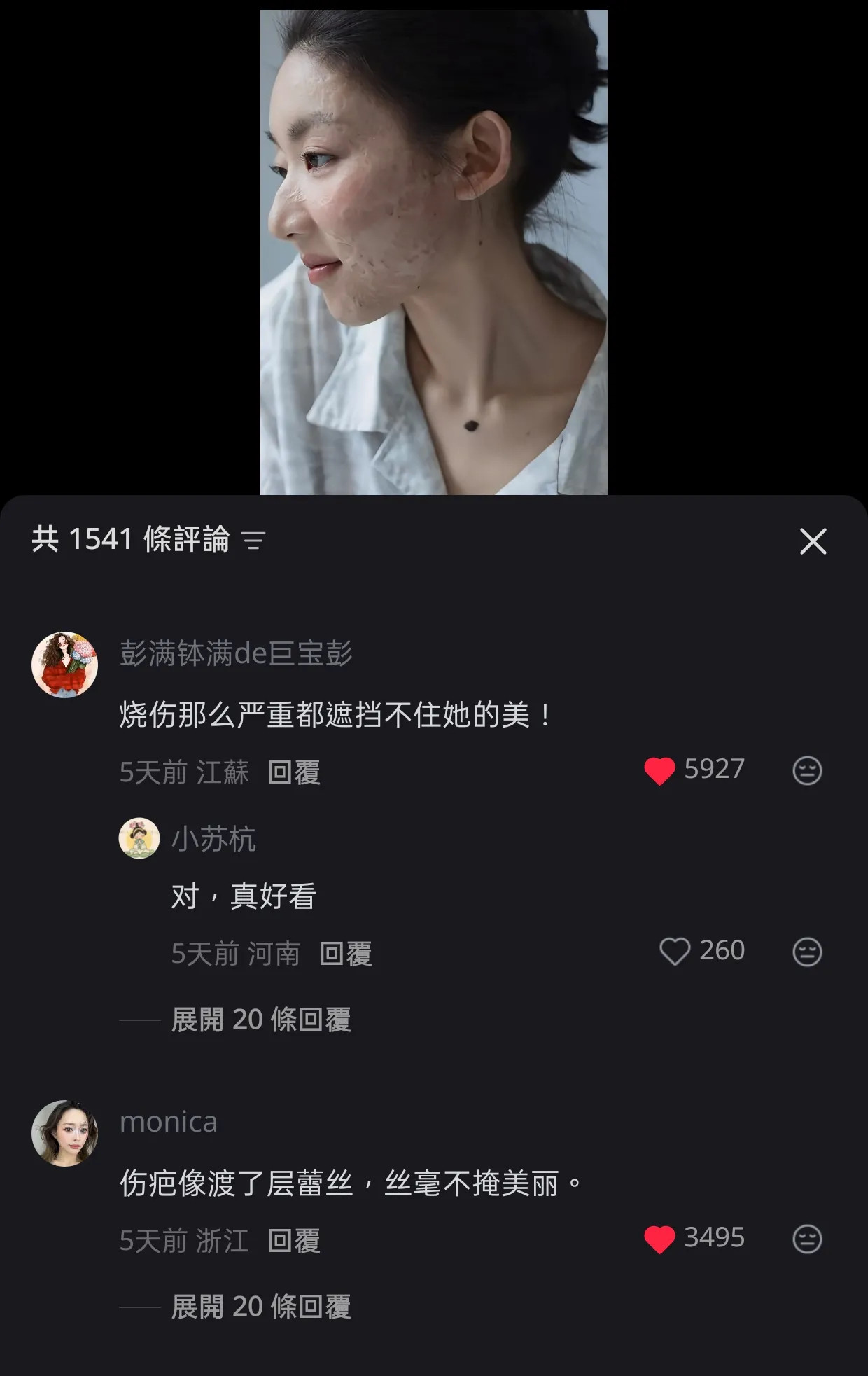Expand 20 replies under monica's comment
868x1376 pixels.
pos(263,1306)
